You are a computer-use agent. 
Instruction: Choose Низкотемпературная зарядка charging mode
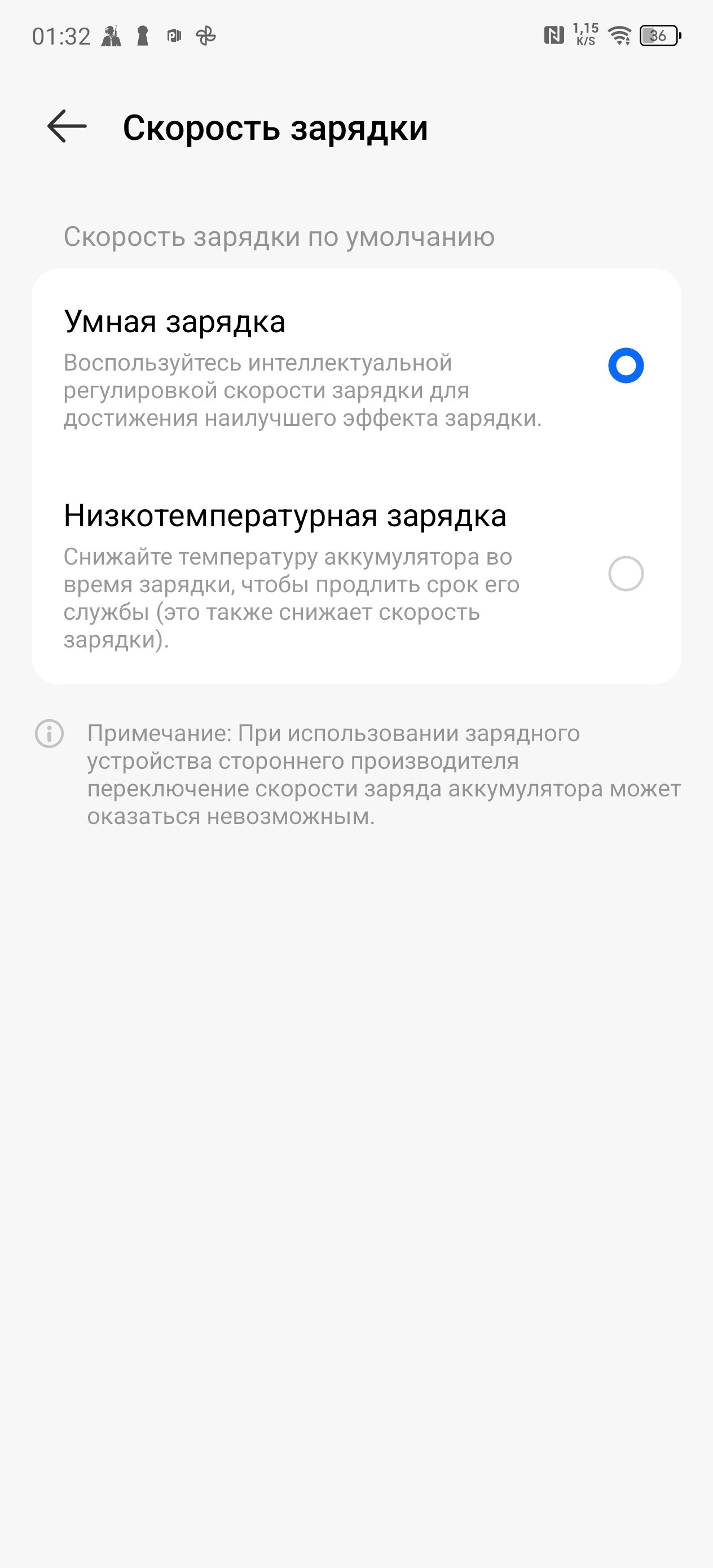(x=356, y=574)
